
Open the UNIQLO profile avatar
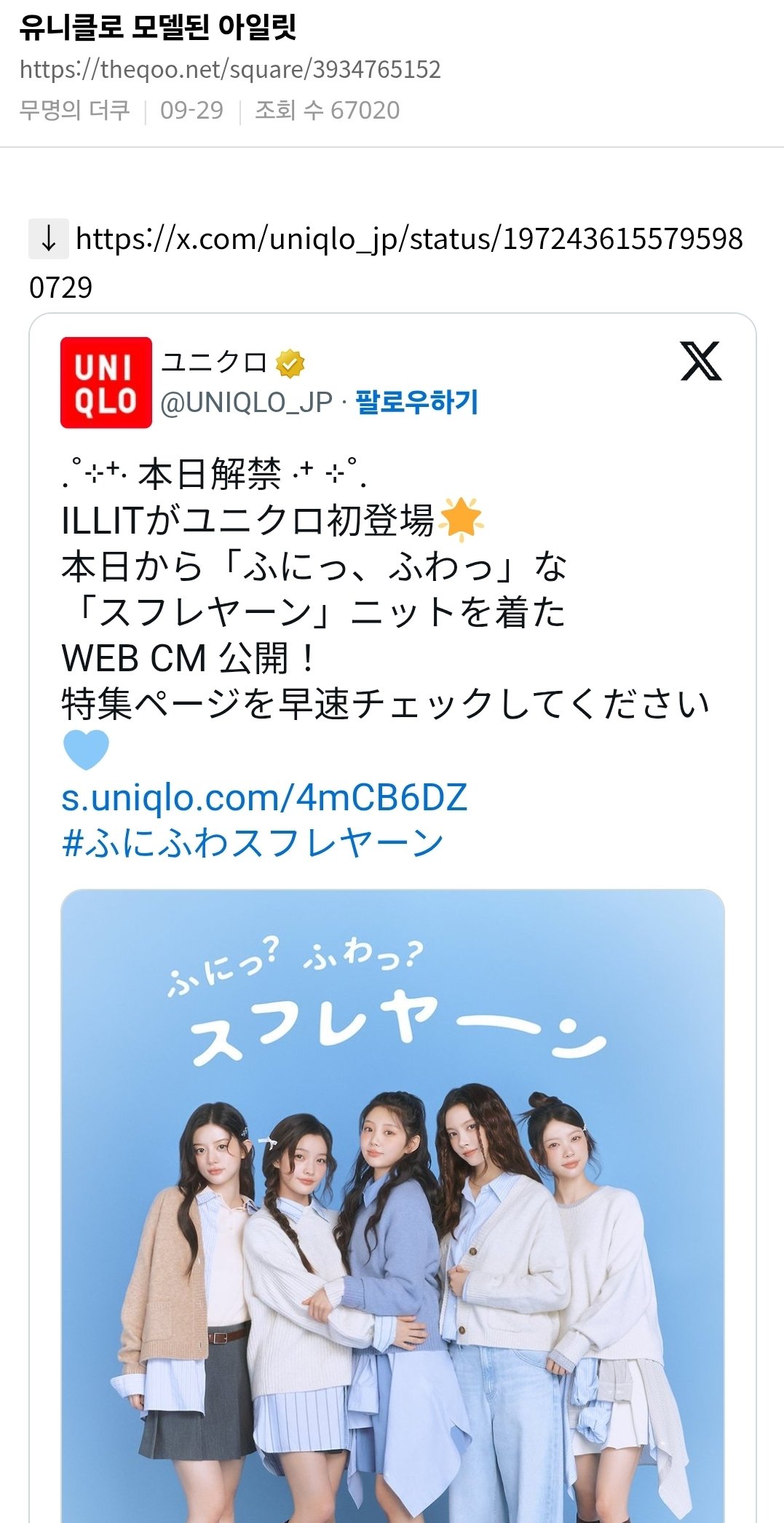click(x=106, y=382)
